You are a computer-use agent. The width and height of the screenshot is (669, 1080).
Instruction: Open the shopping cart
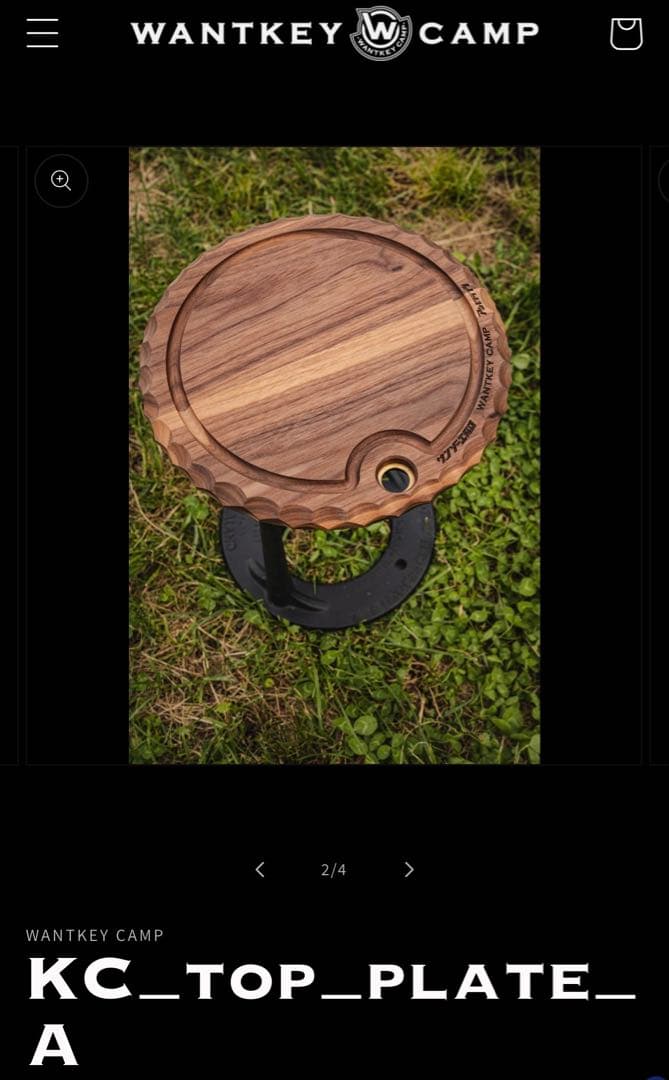[625, 33]
